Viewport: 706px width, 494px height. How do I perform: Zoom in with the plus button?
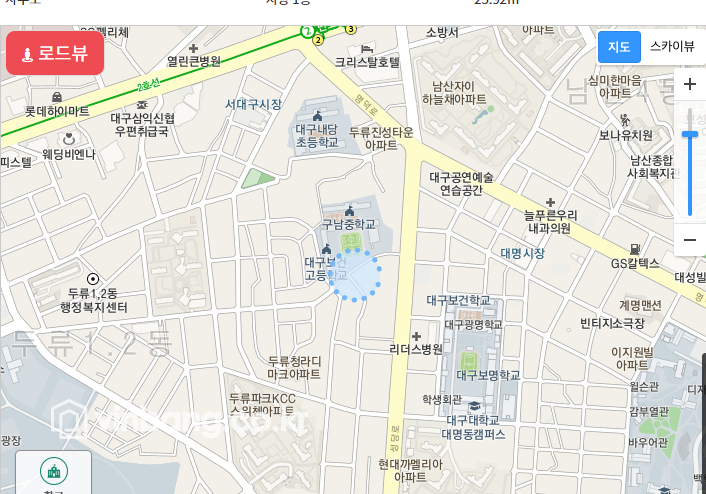[x=689, y=85]
